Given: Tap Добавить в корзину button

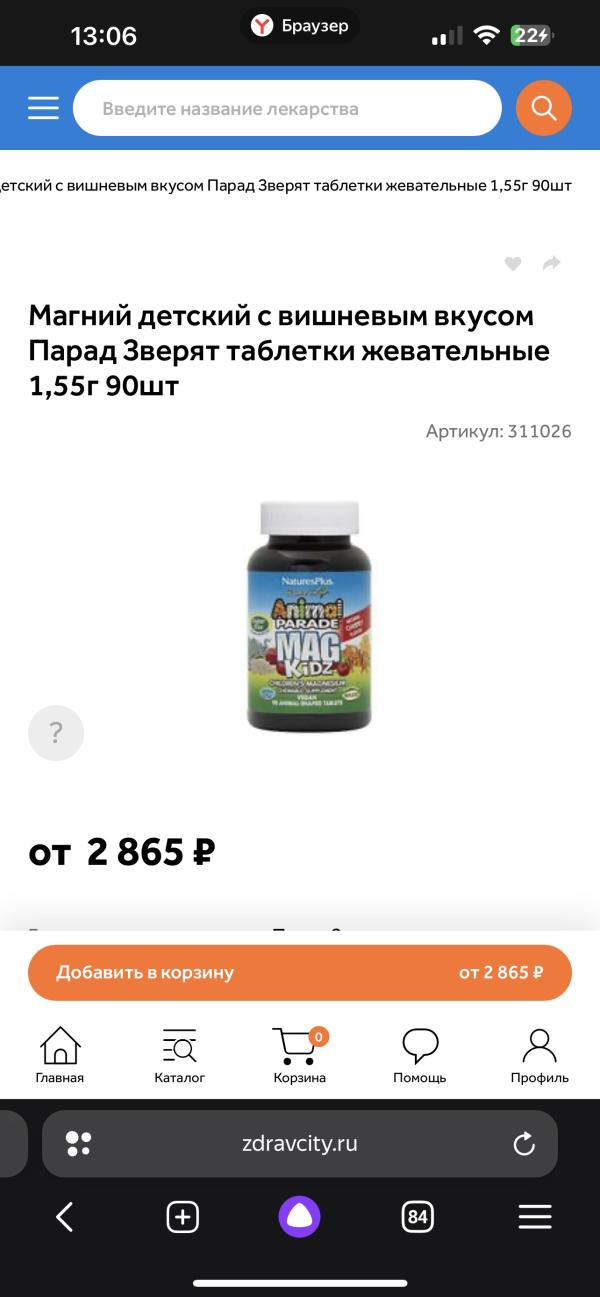Looking at the screenshot, I should (x=300, y=972).
